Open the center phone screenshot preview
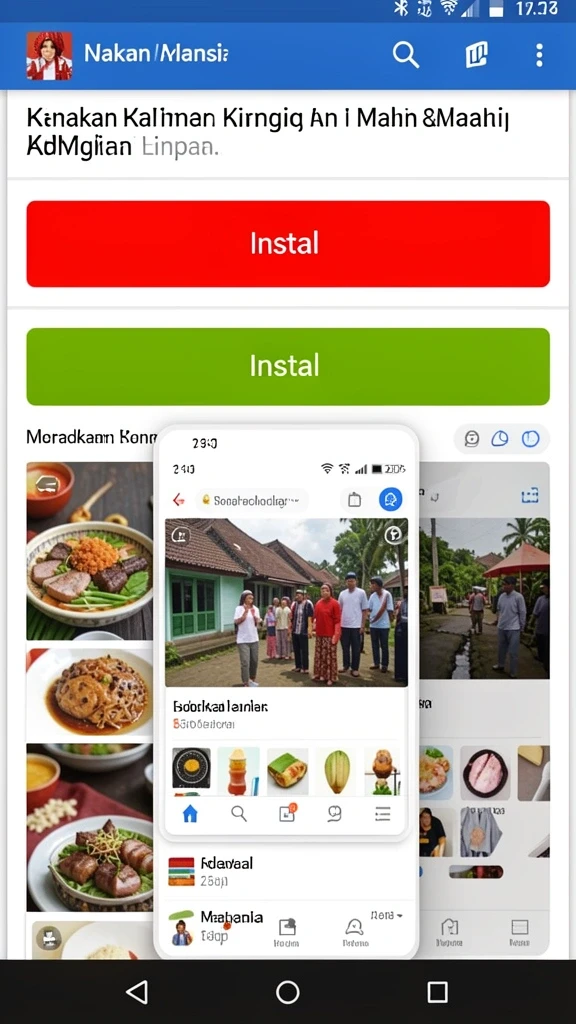 pos(286,691)
